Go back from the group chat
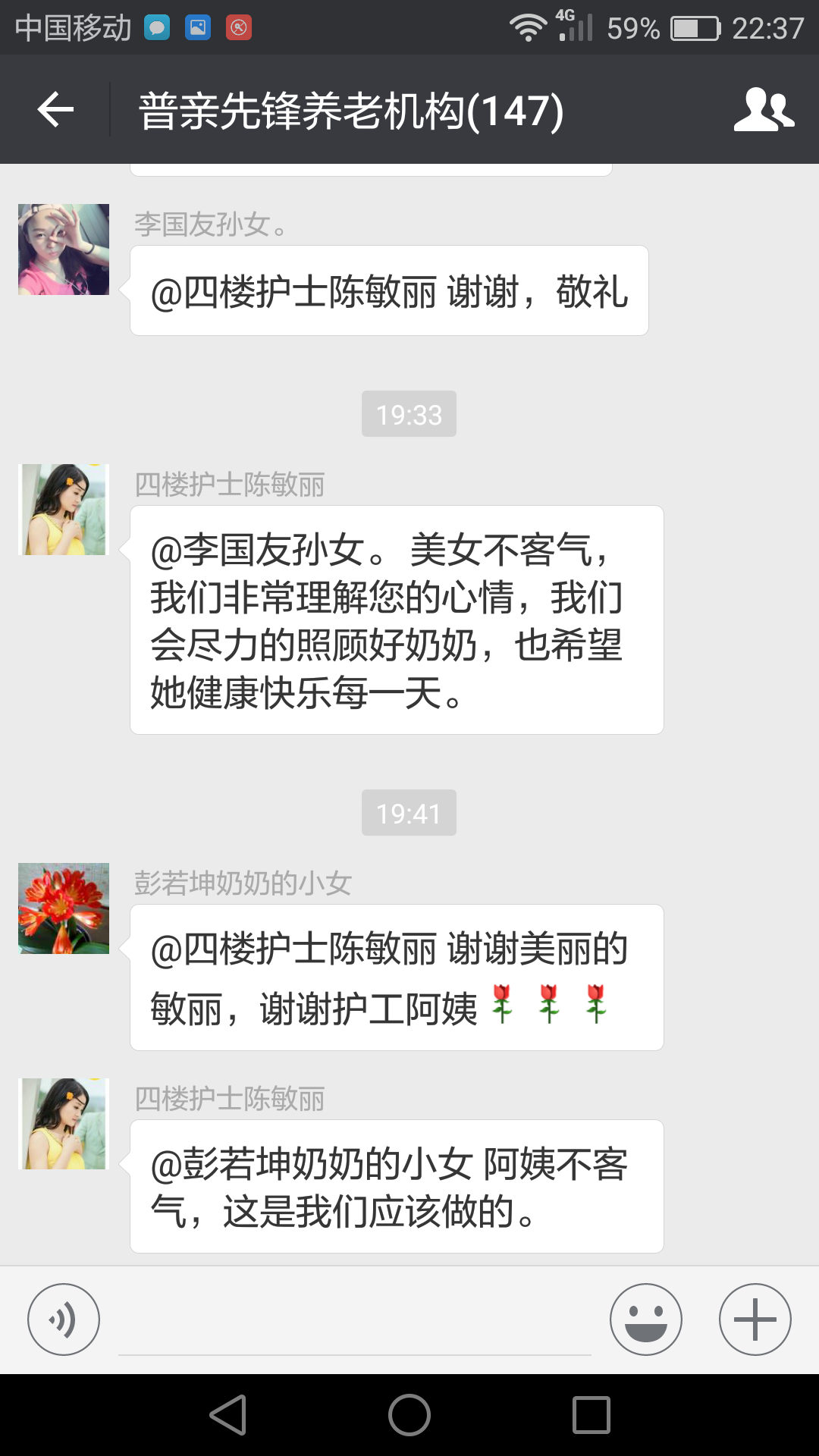819x1456 pixels. pyautogui.click(x=55, y=110)
